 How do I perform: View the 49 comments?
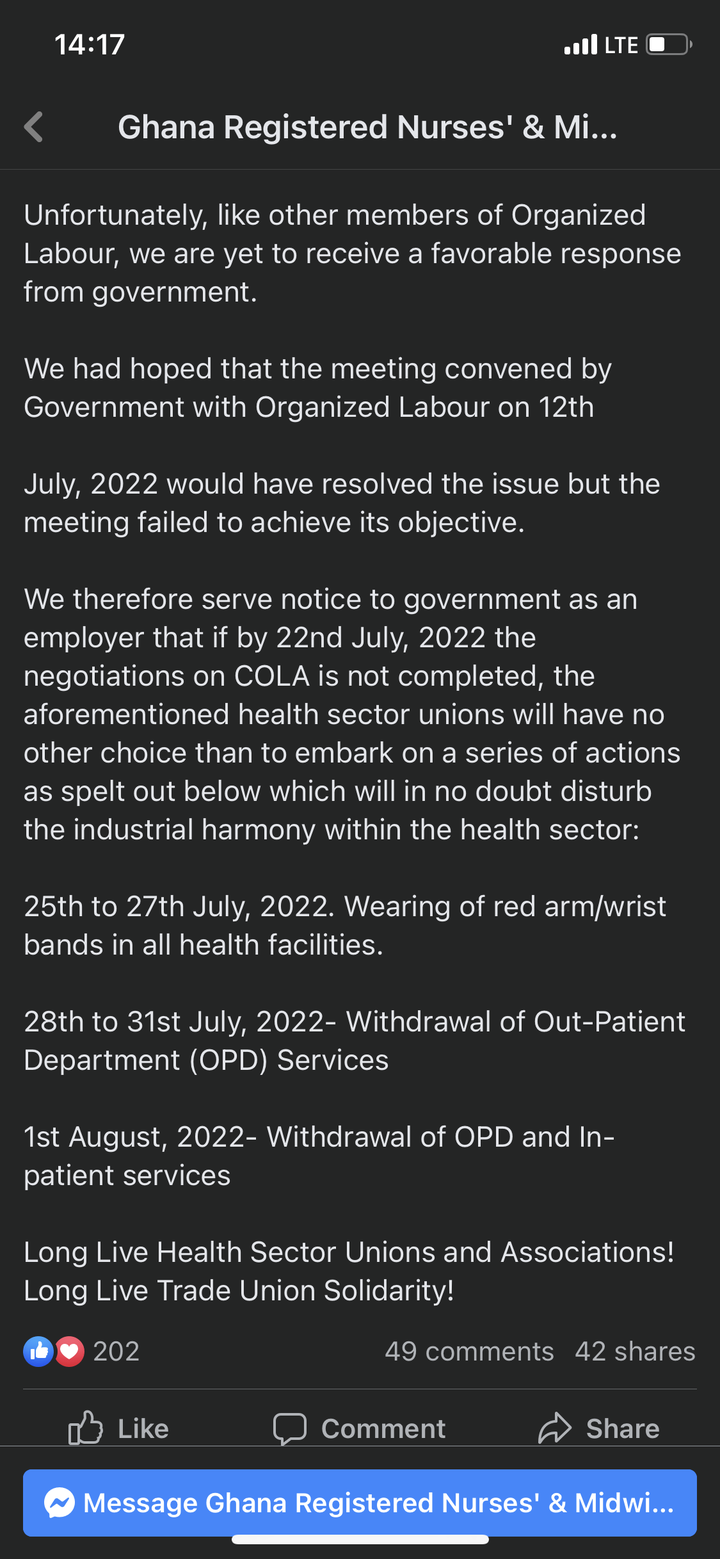click(x=469, y=1351)
